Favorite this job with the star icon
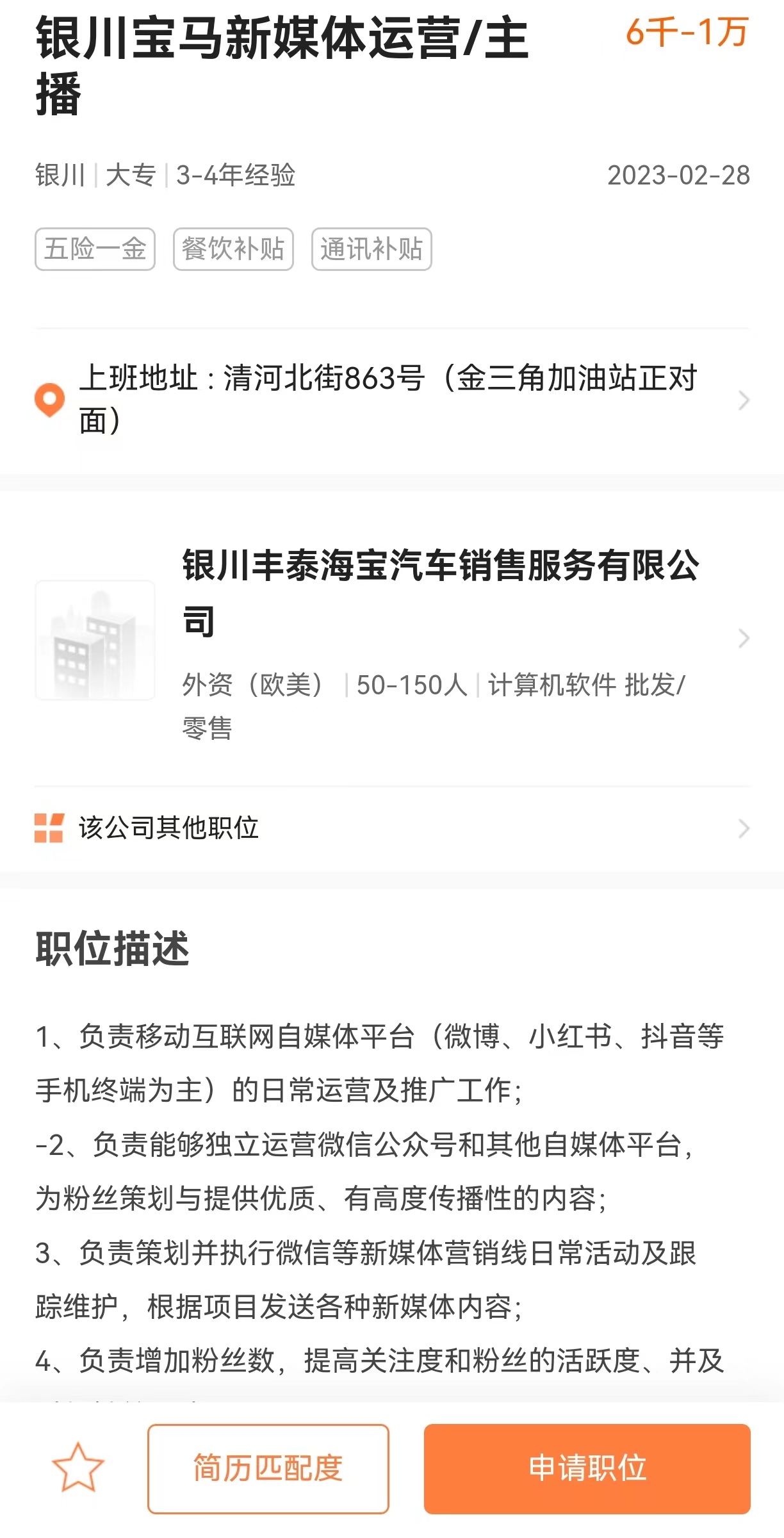This screenshot has height=1538, width=784. [x=78, y=1468]
